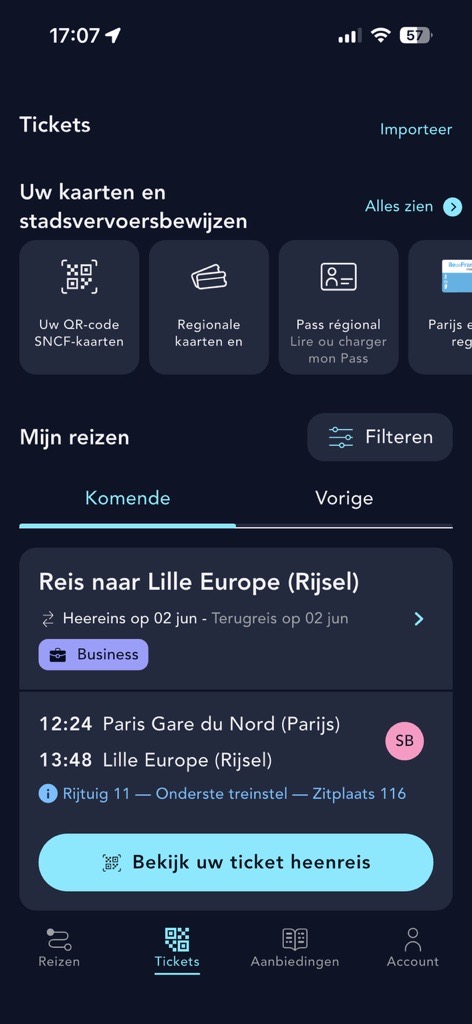
Task: Go to the Reizen tab
Action: click(x=59, y=948)
